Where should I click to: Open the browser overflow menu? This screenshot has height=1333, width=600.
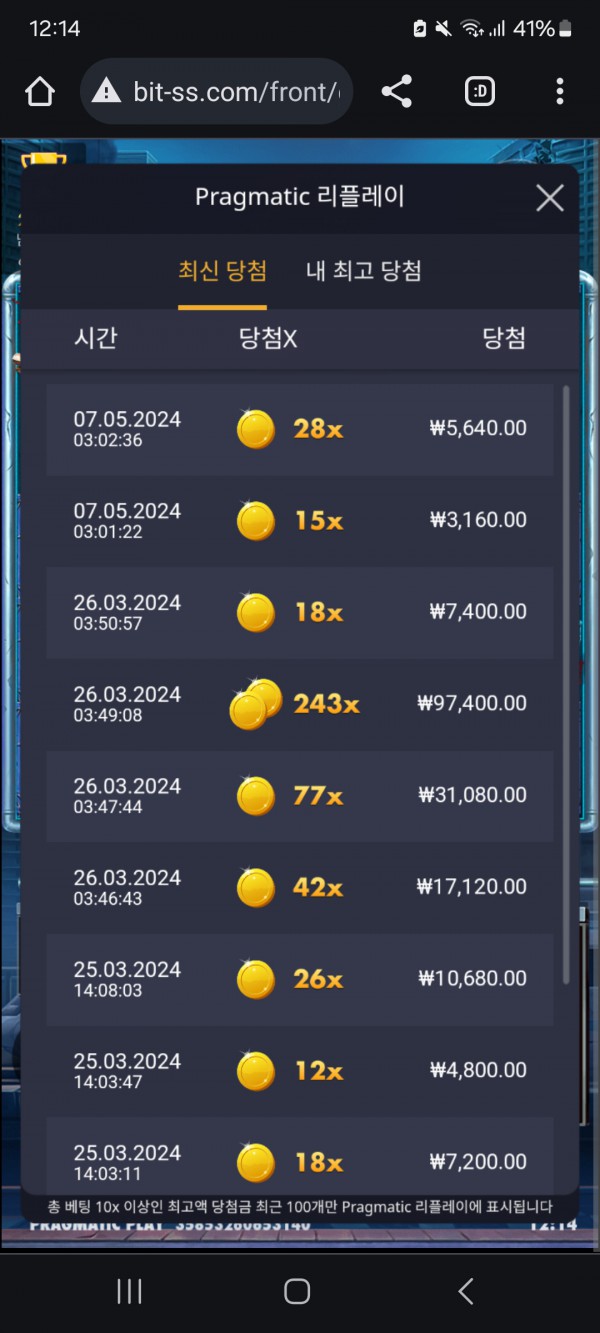click(559, 92)
